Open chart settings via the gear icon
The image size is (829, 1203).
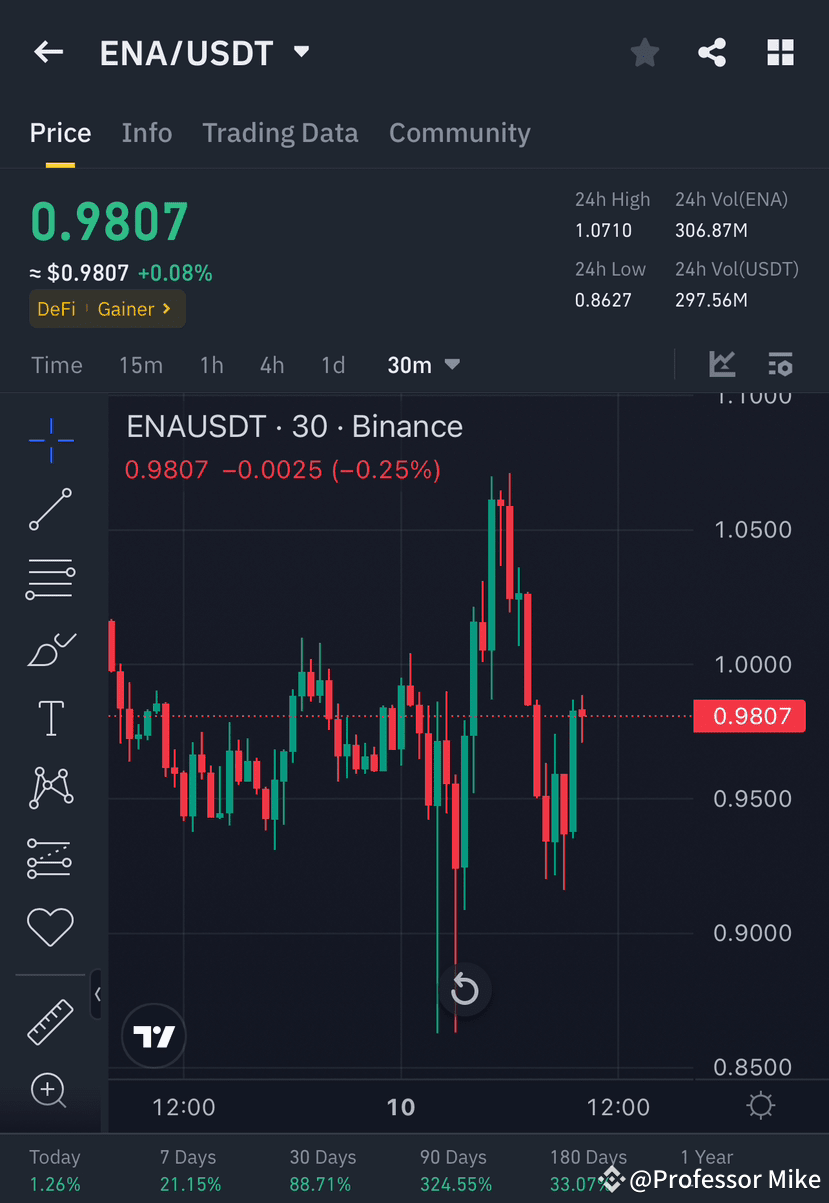pyautogui.click(x=760, y=1105)
